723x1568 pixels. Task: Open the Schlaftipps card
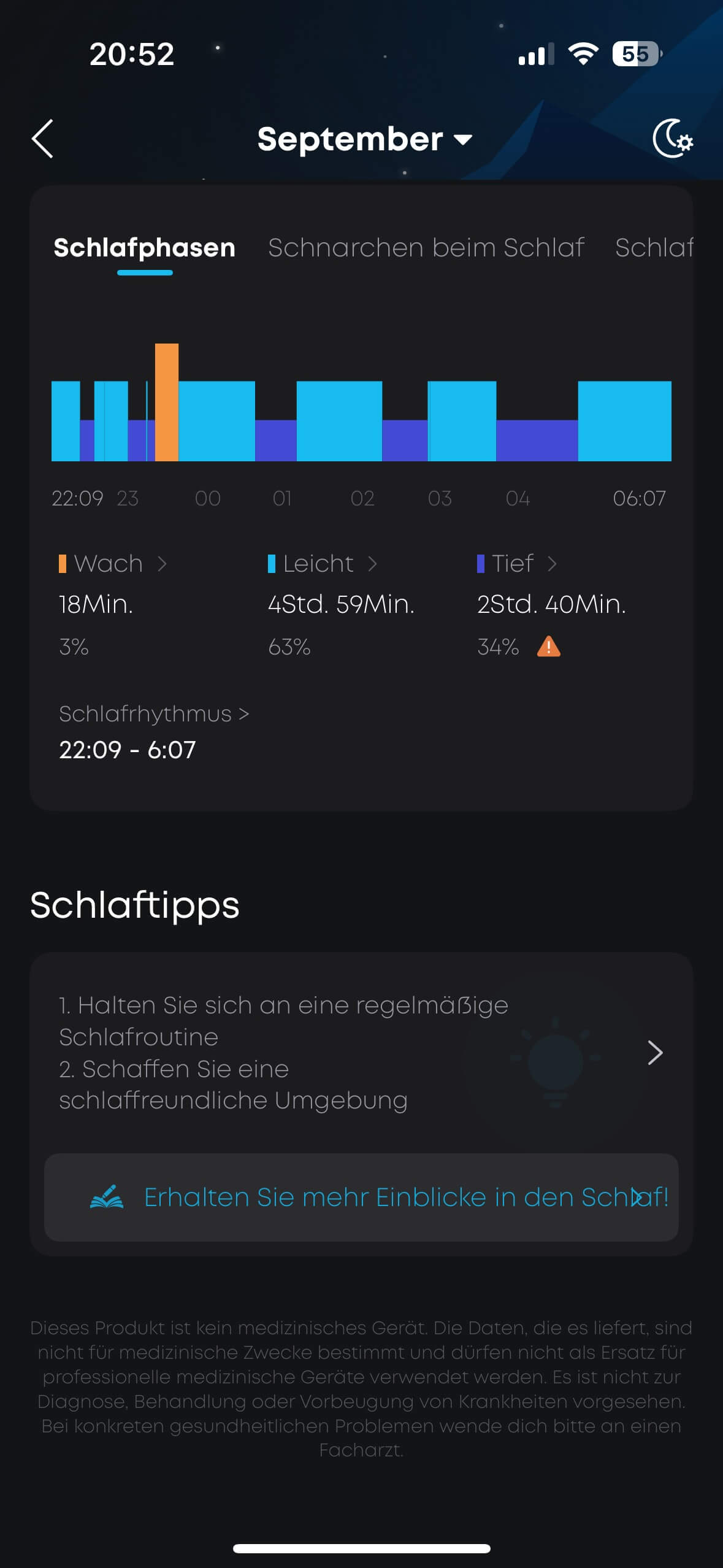click(361, 1053)
